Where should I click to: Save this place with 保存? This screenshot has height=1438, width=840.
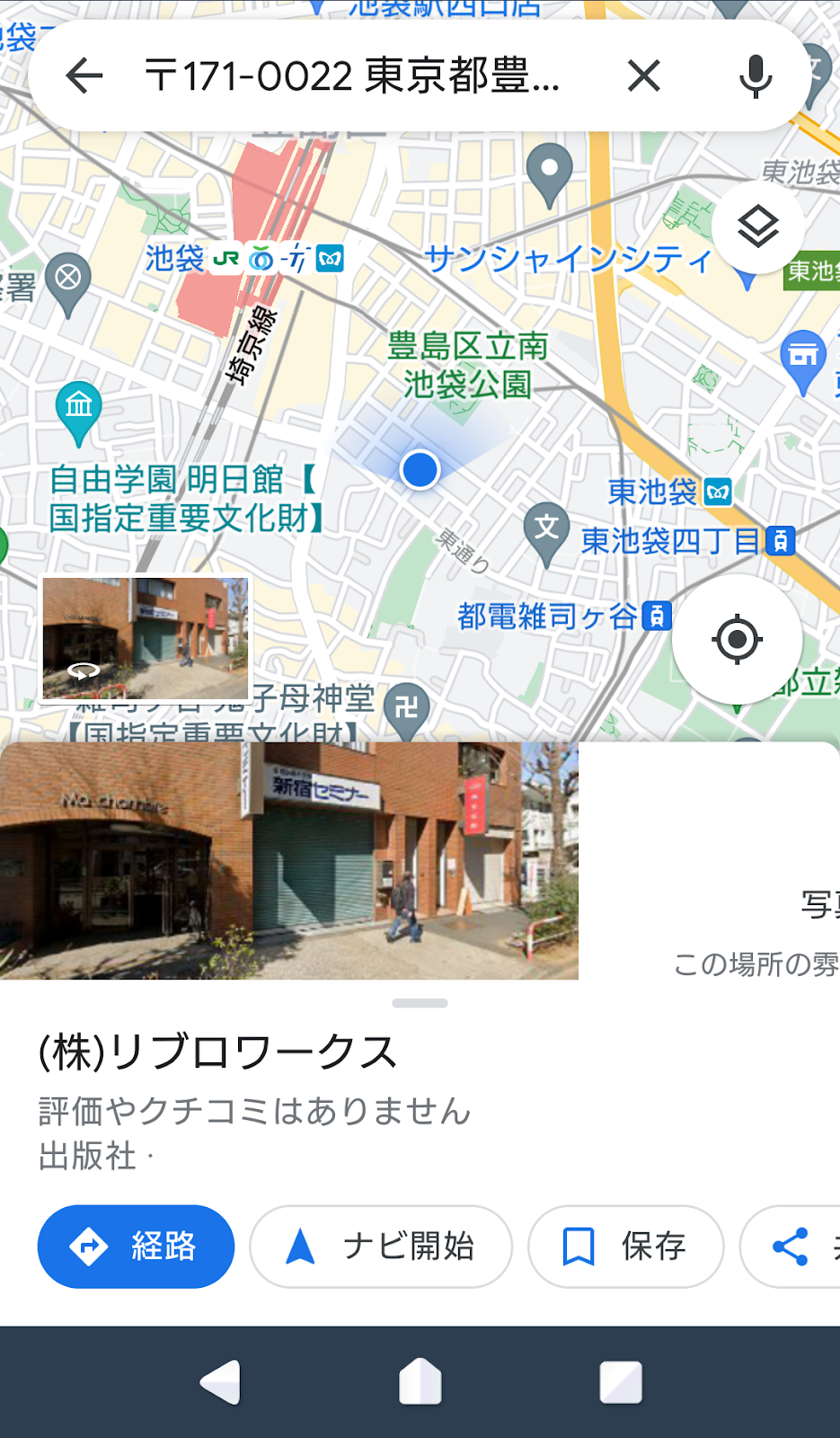click(625, 1247)
